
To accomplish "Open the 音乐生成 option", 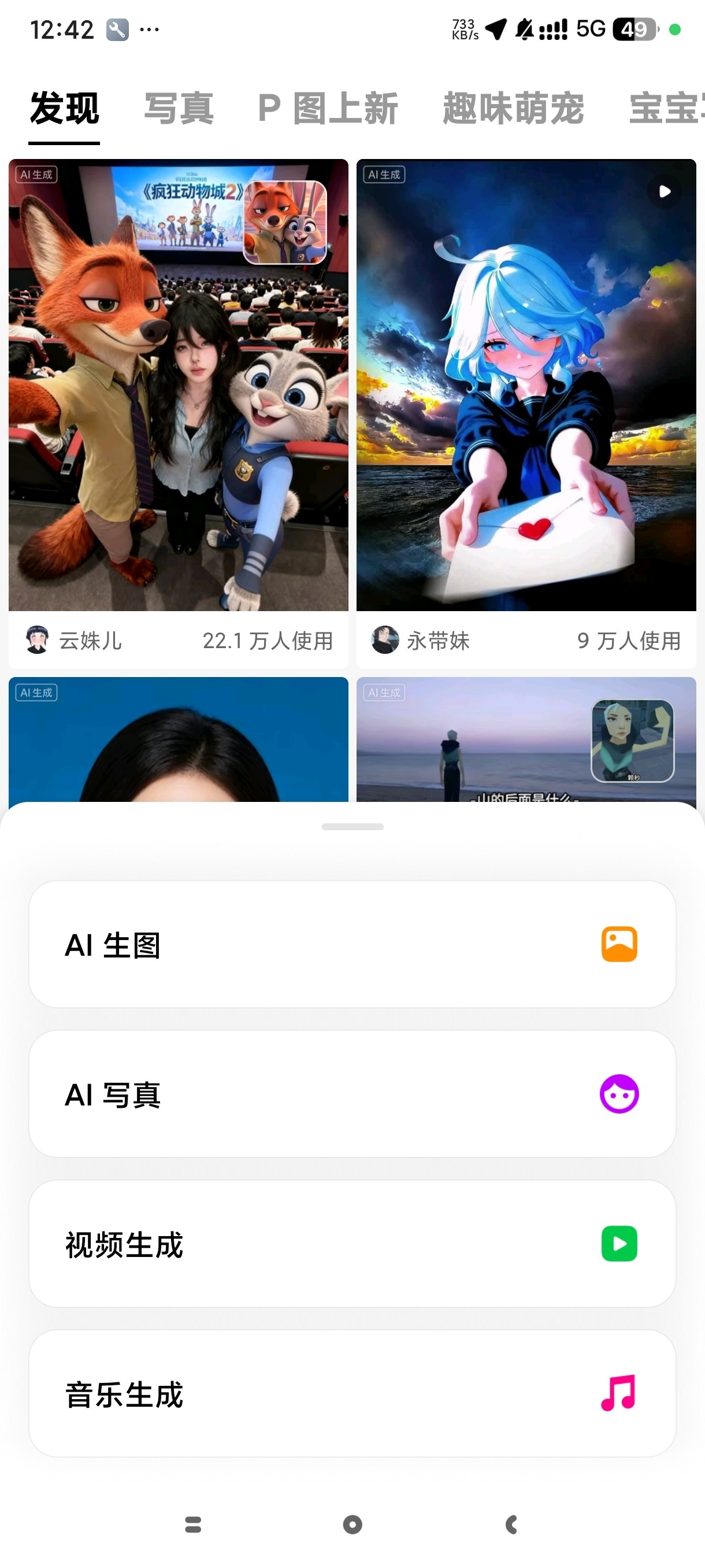I will point(352,1393).
